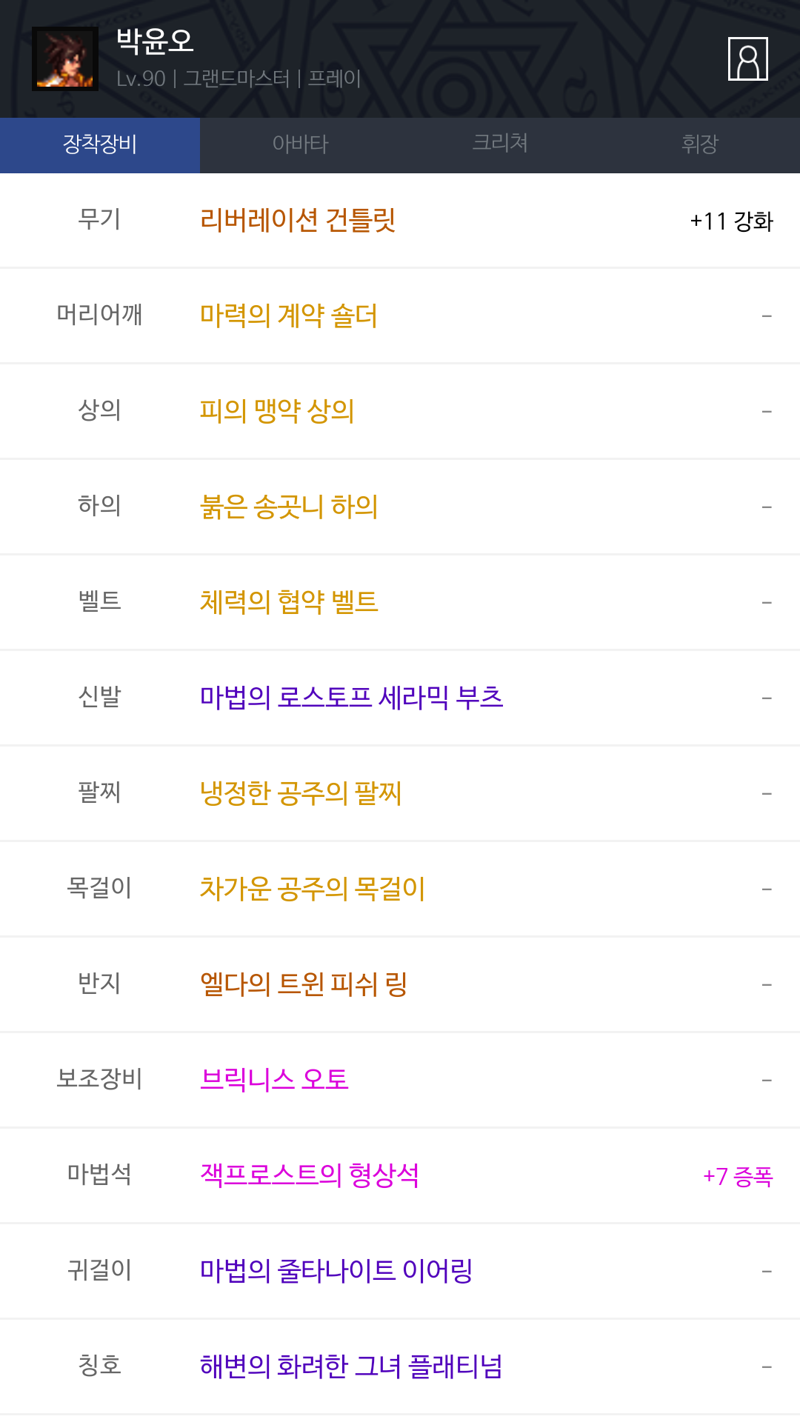The width and height of the screenshot is (800, 1422).
Task: View 체력의 협약 벨트 details
Action: click(x=400, y=602)
